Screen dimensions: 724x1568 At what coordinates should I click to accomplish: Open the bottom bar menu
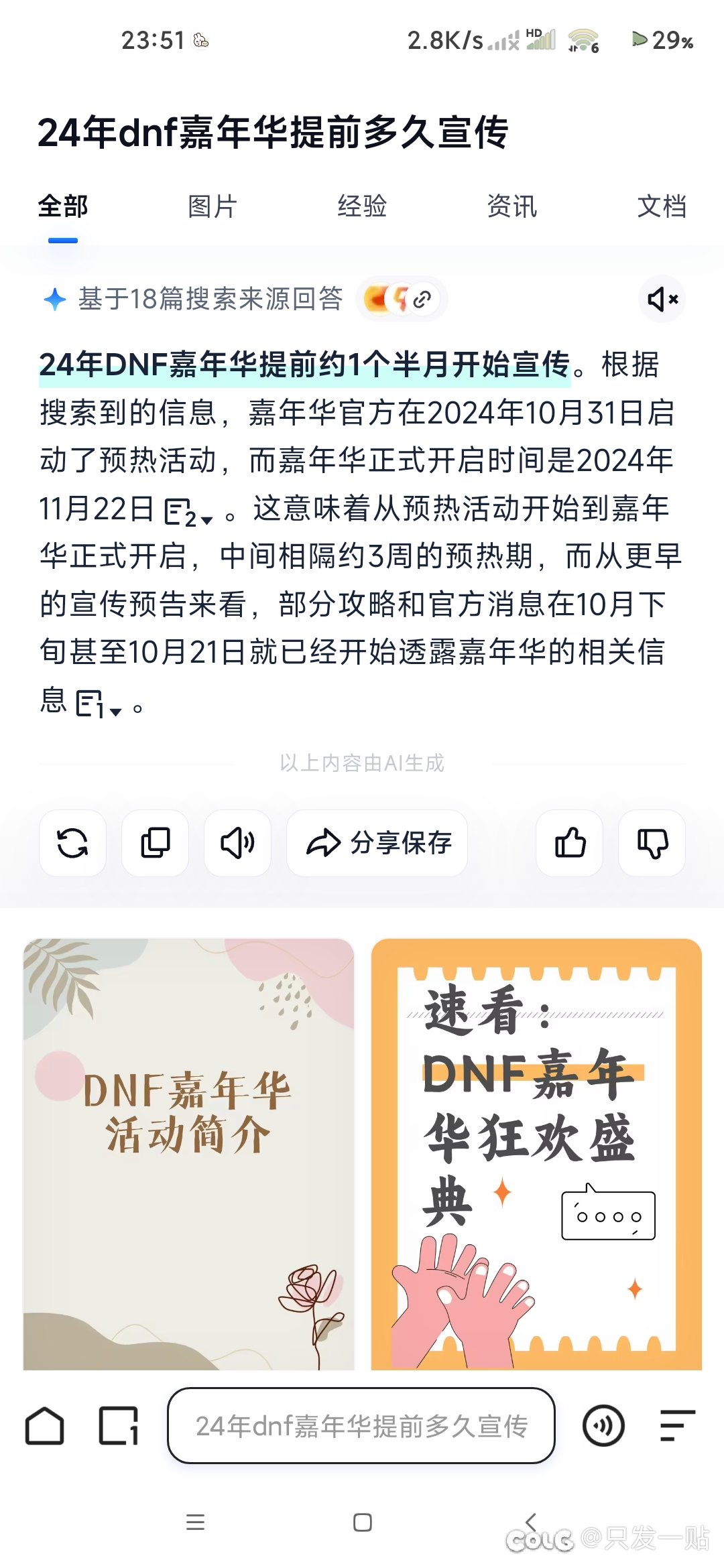677,1425
